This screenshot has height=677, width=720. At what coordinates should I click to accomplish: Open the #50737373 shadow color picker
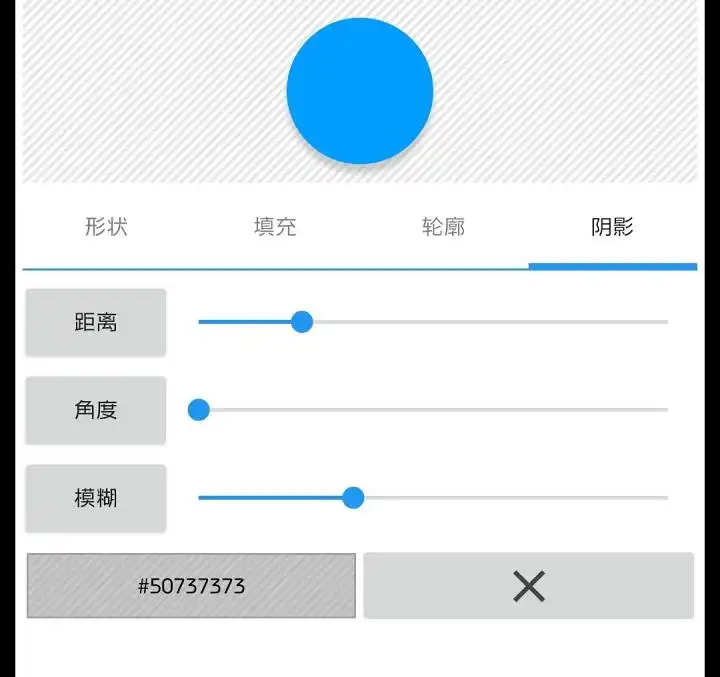tap(191, 586)
